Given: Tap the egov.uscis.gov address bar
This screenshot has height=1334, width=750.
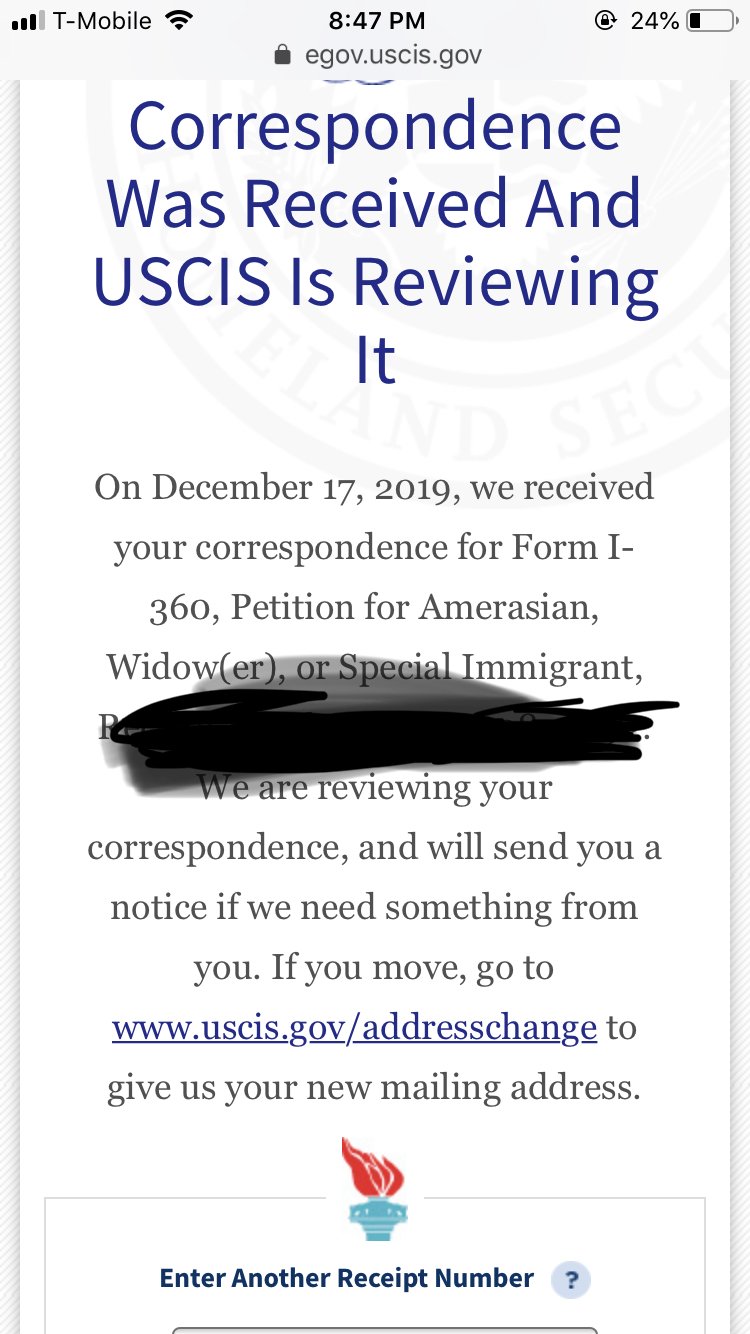Looking at the screenshot, I should click(x=378, y=54).
